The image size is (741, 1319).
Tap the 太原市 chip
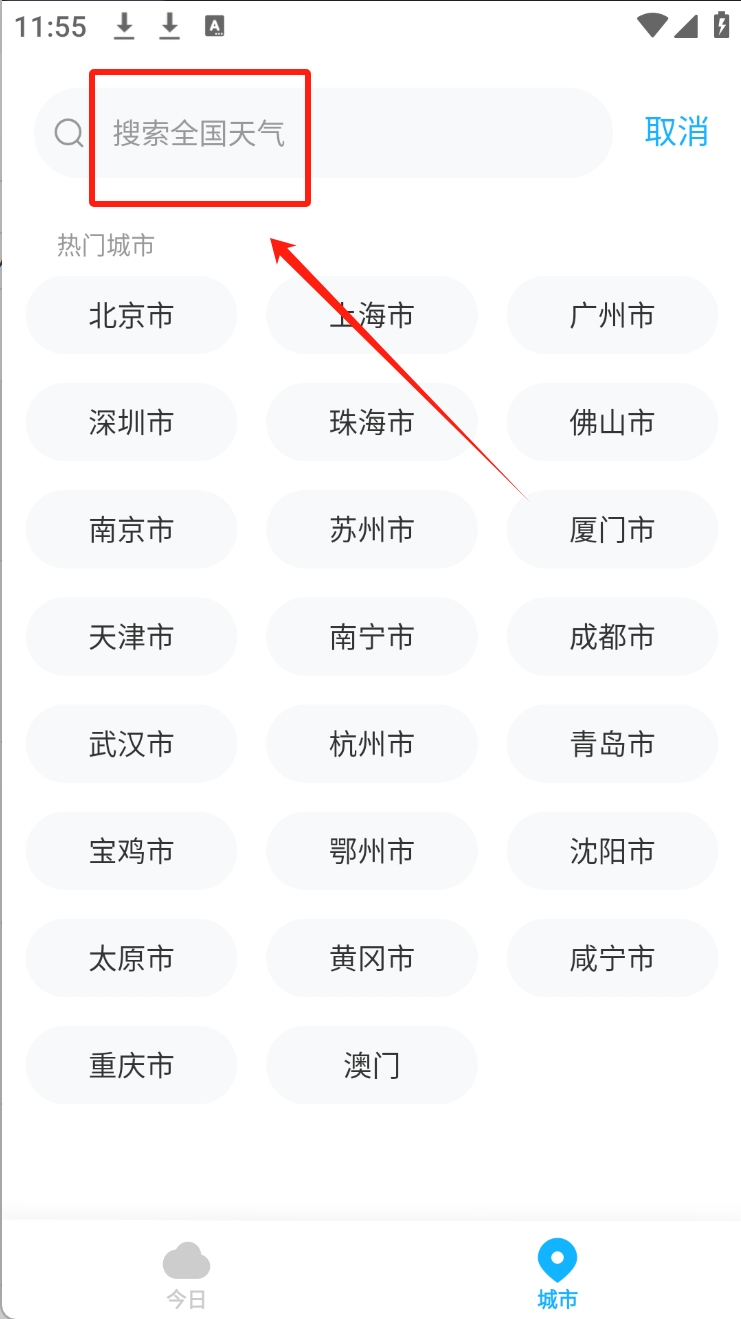click(131, 959)
